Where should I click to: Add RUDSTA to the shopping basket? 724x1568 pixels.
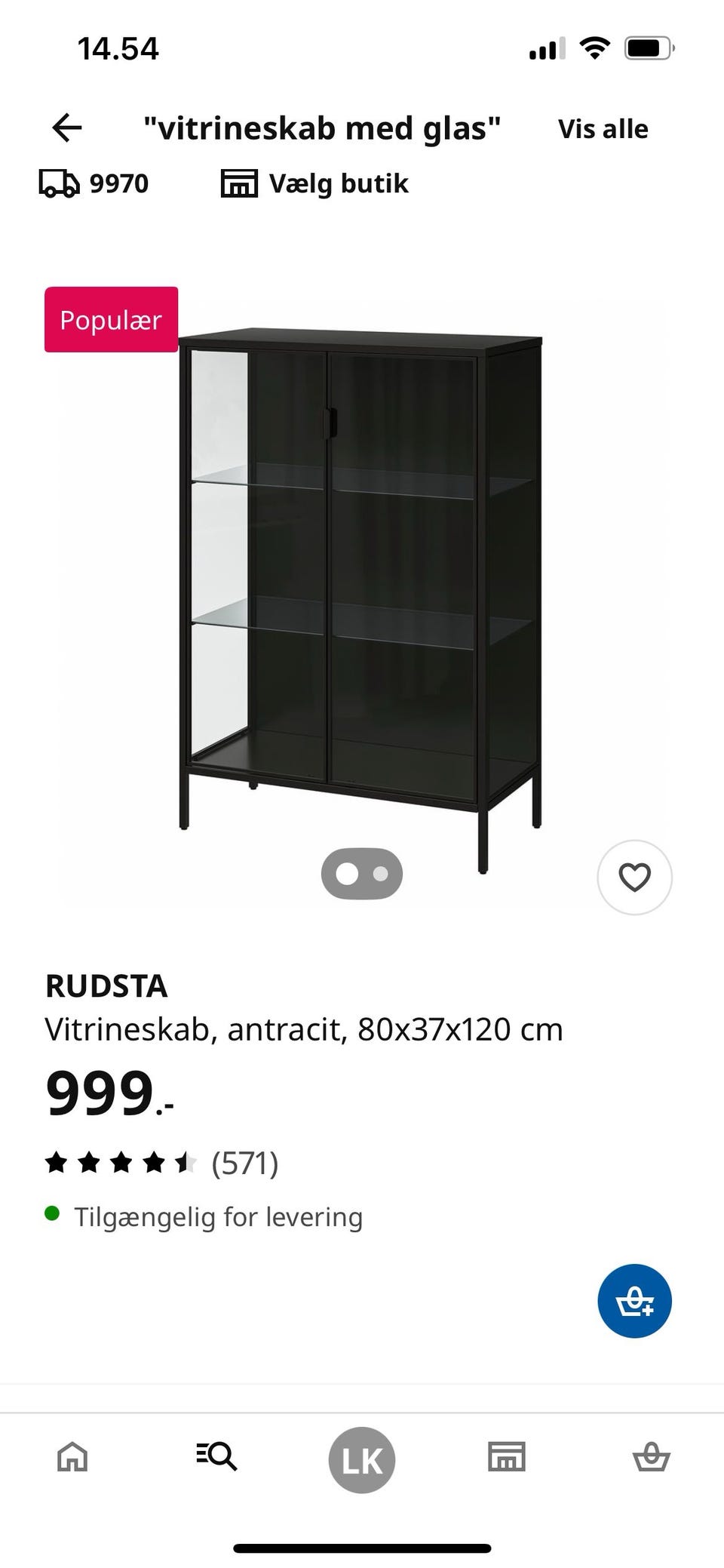click(634, 1301)
